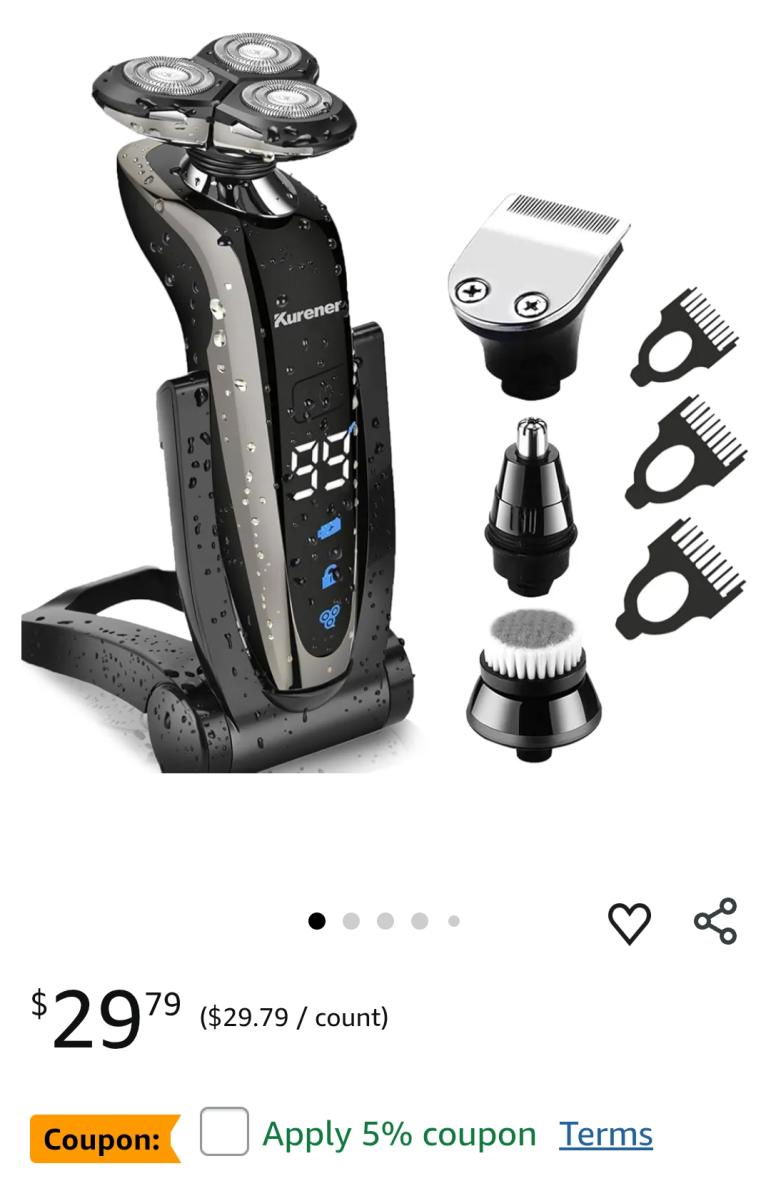Share this product listing
The image size is (771, 1181).
click(x=715, y=921)
